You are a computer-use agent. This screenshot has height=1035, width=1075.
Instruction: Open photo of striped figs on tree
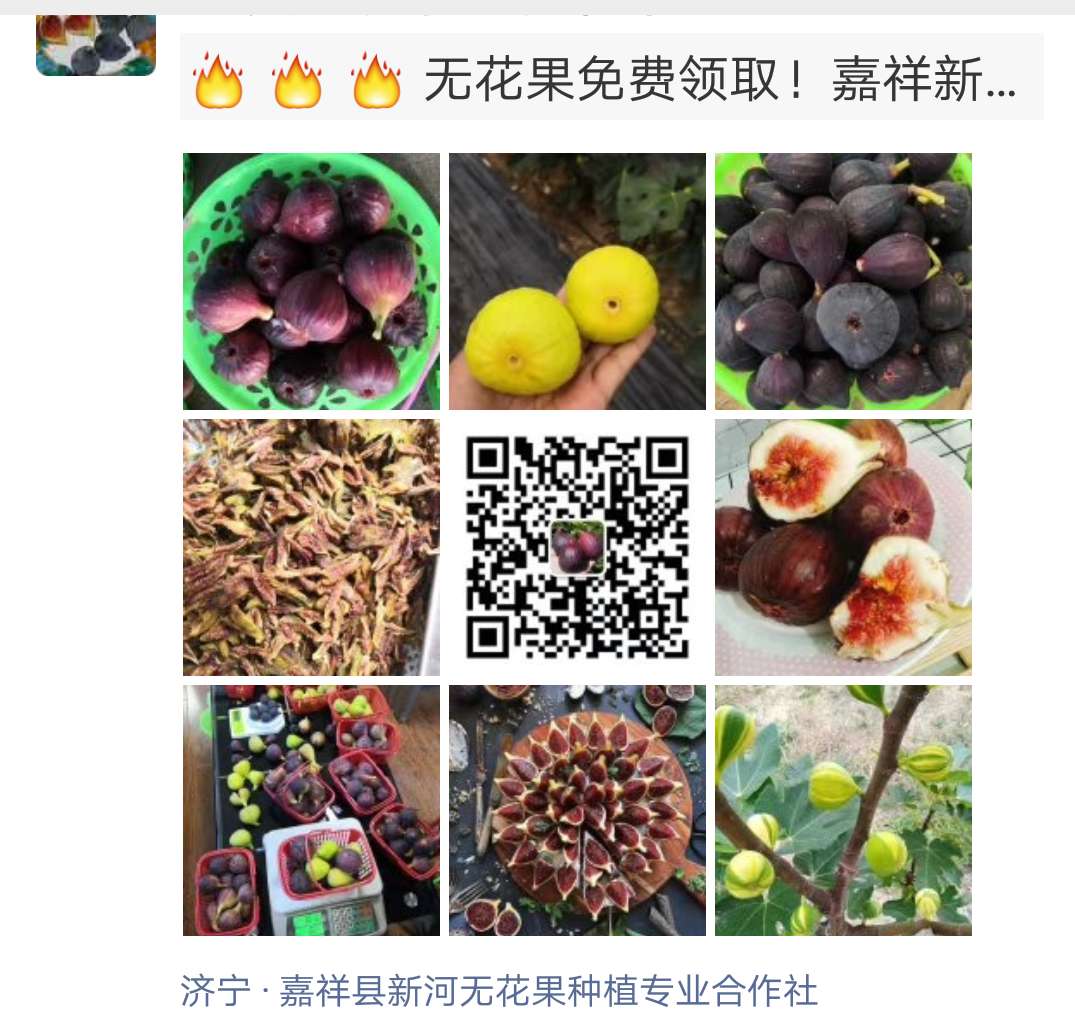pyautogui.click(x=843, y=810)
